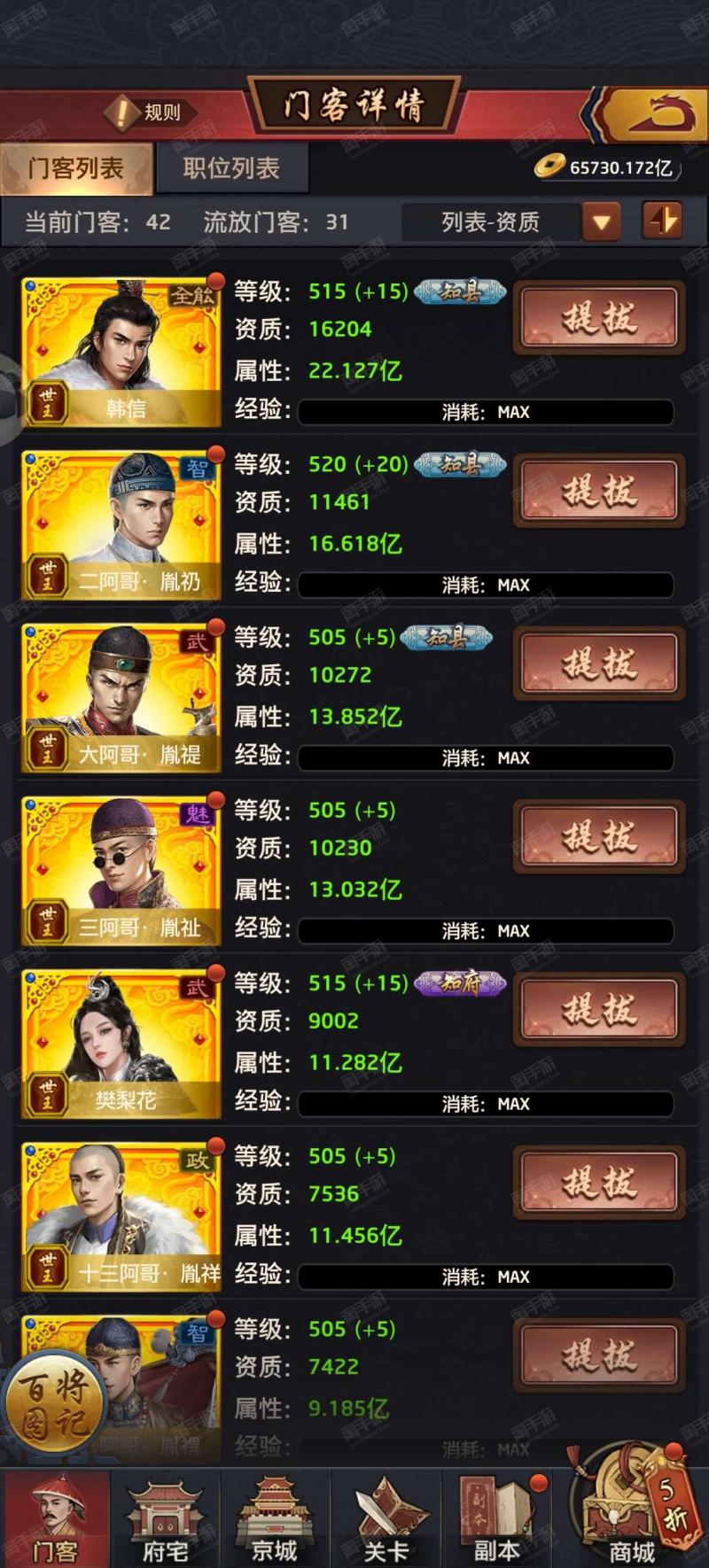This screenshot has width=709, height=1568.
Task: Hit 提拔 for 三阿哥·胤祉
Action: [x=599, y=836]
